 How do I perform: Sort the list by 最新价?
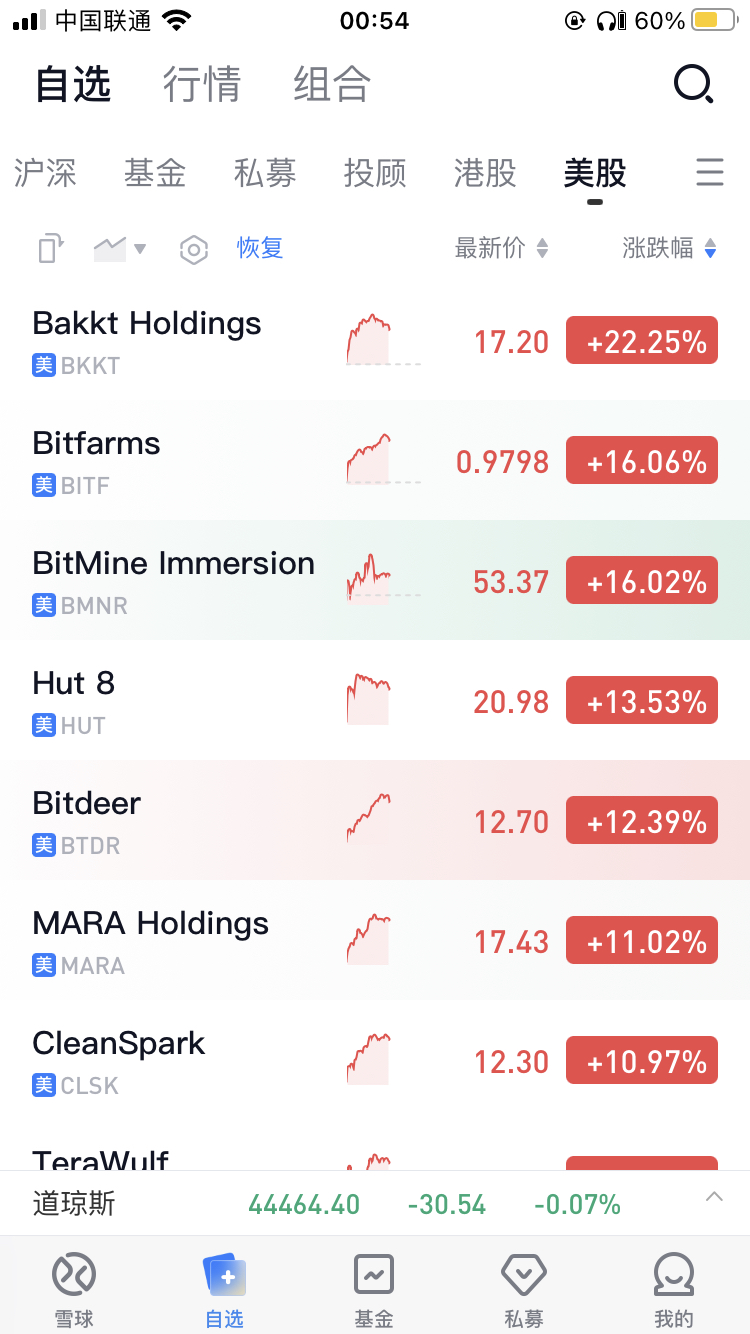[501, 248]
